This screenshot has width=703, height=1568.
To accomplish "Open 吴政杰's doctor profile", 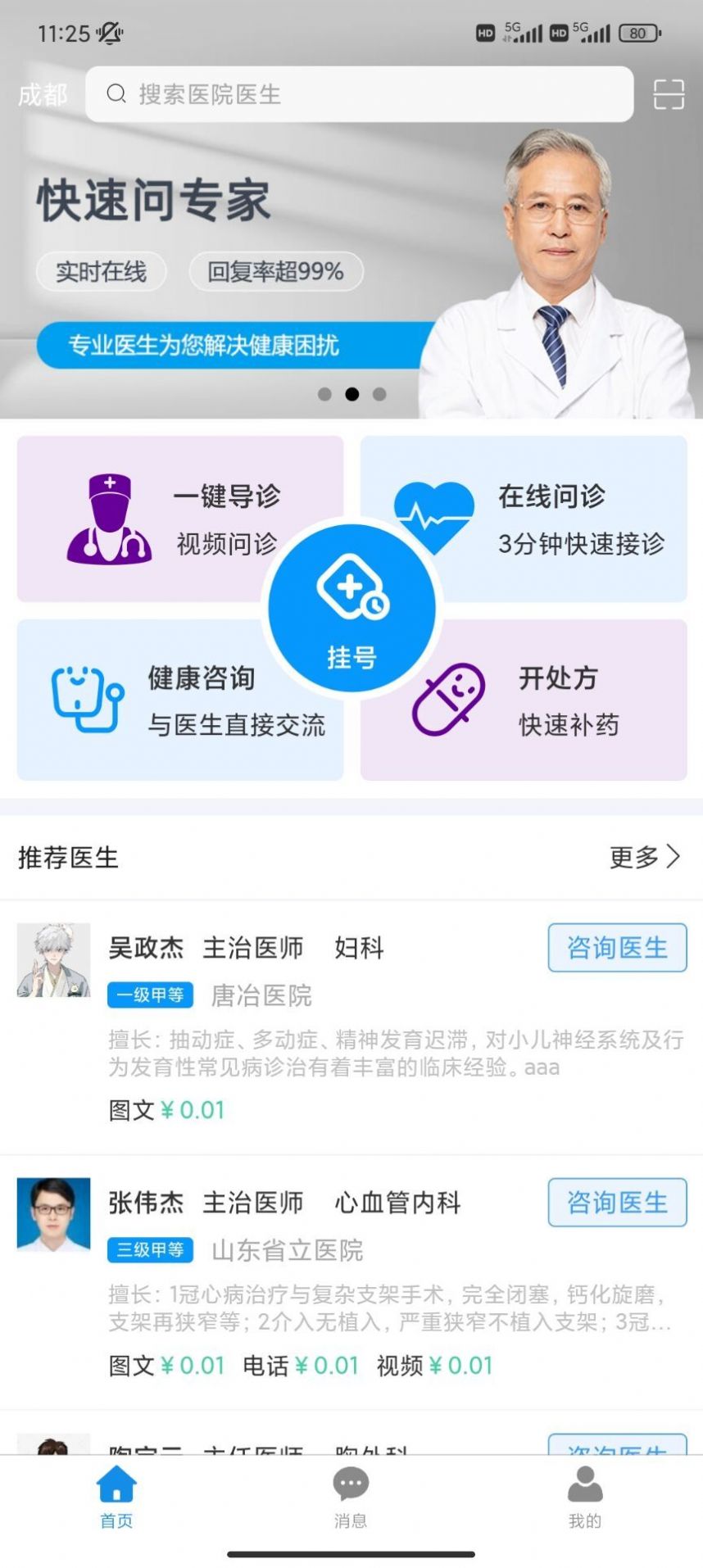I will [x=147, y=948].
